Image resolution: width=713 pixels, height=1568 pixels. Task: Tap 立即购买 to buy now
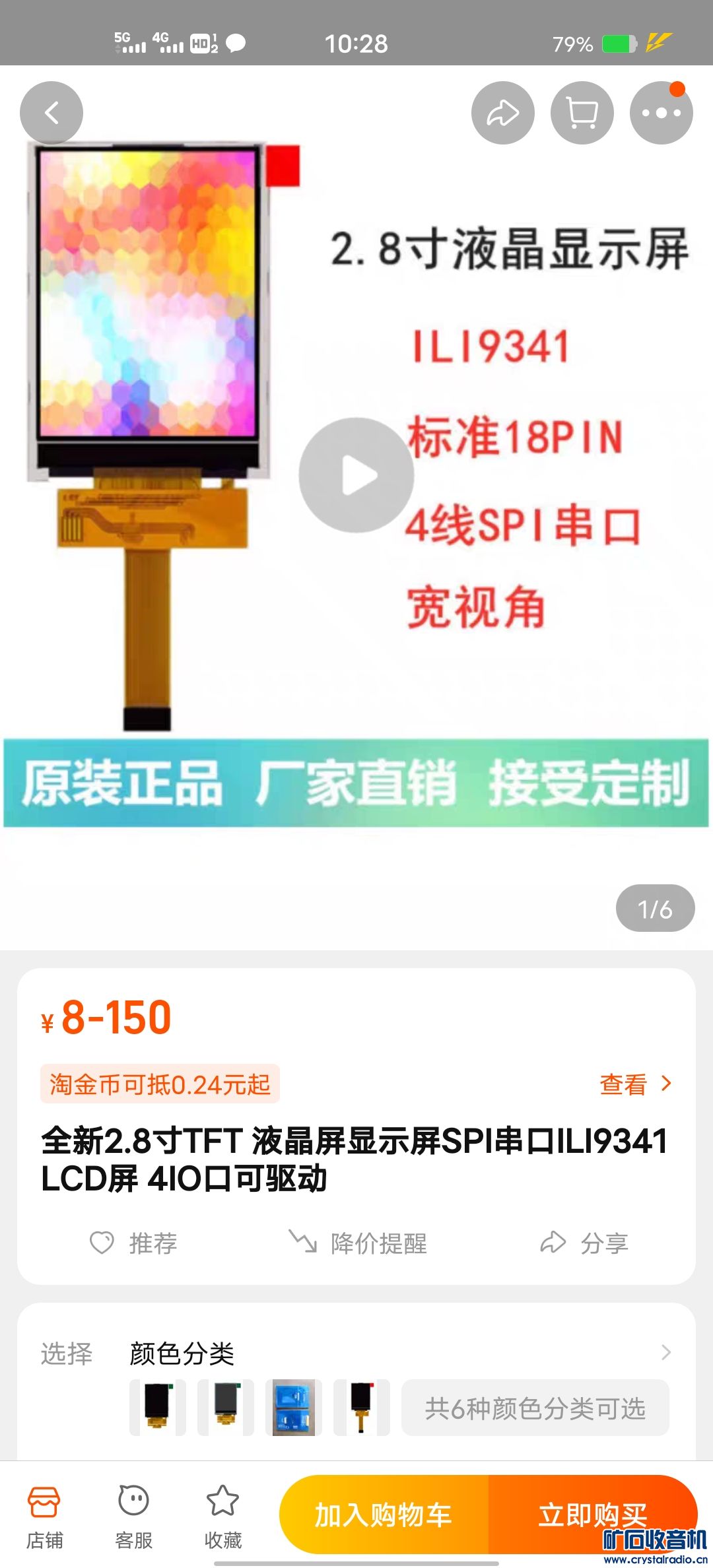coord(592,1515)
